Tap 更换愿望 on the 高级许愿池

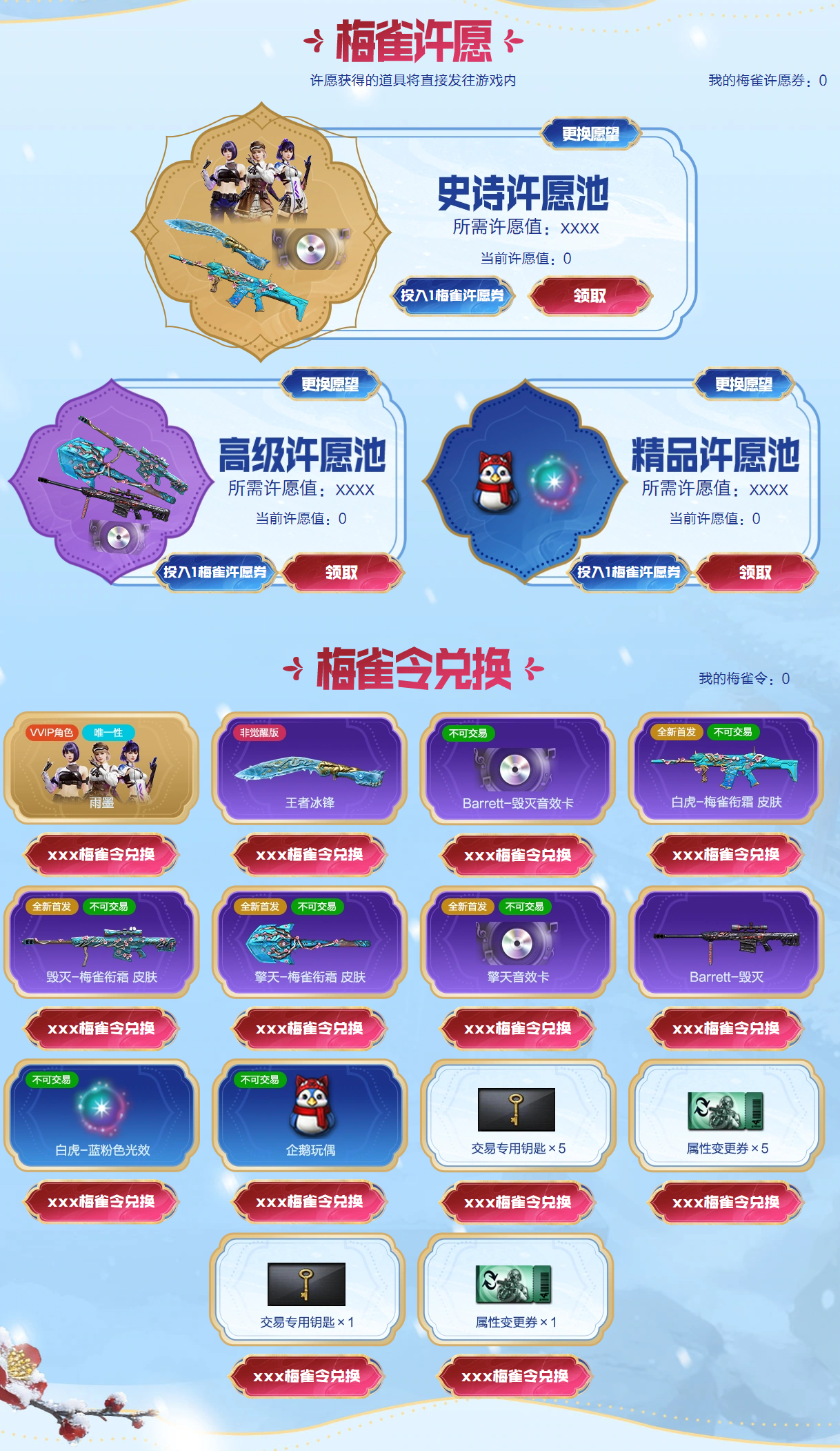[330, 384]
